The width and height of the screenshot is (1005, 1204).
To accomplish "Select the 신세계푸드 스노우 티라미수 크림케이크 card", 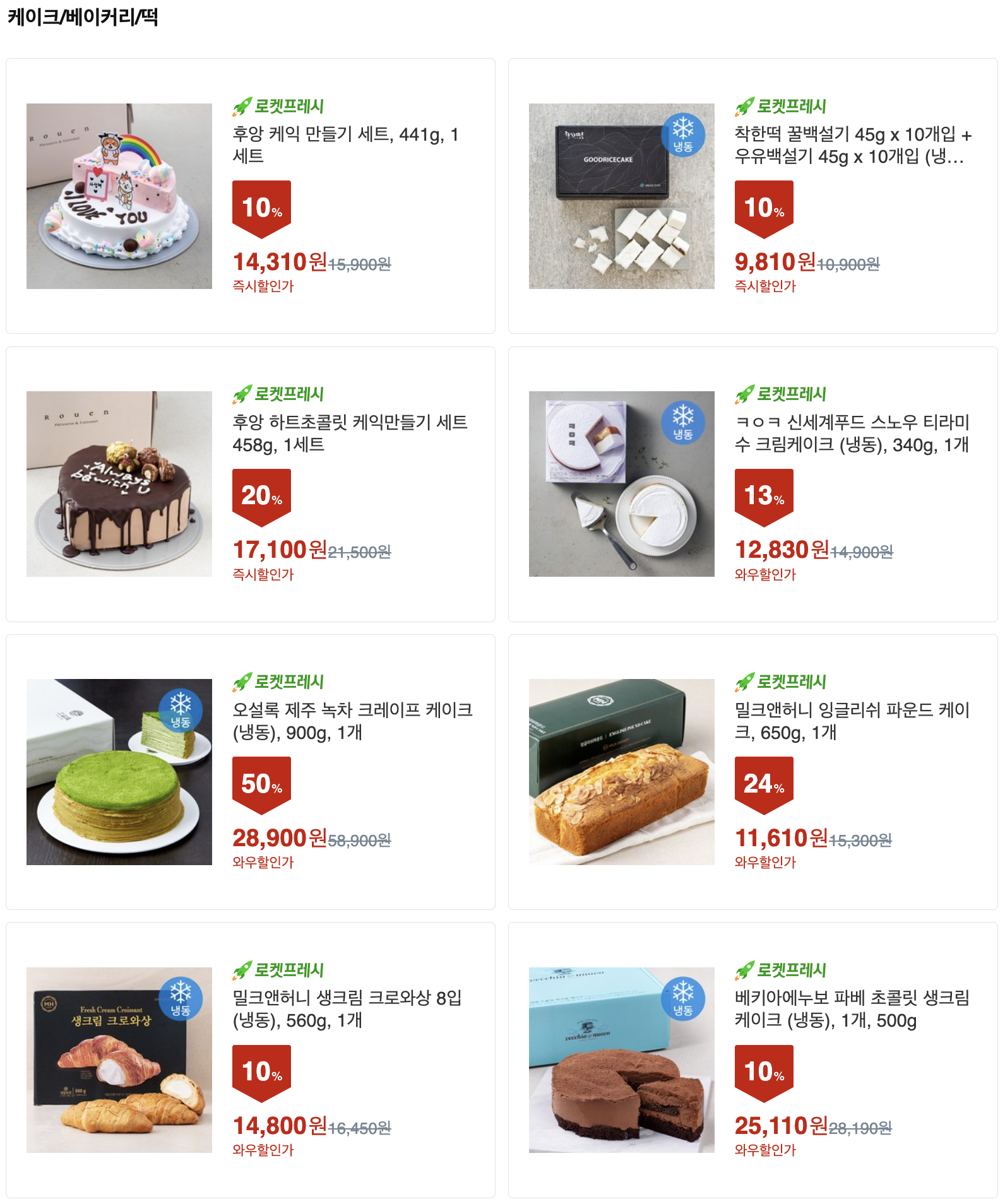I will click(x=852, y=433).
